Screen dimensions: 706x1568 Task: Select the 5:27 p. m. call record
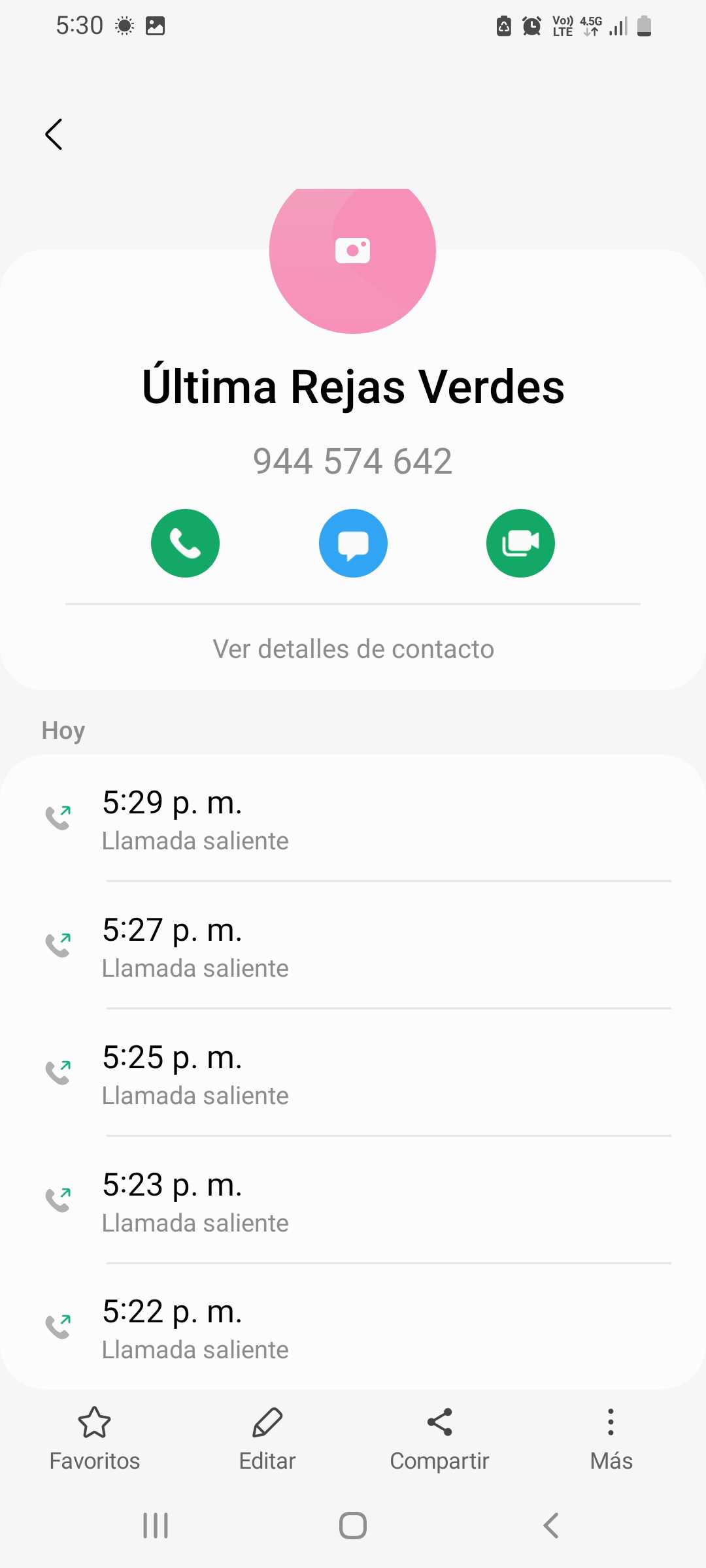coord(353,947)
